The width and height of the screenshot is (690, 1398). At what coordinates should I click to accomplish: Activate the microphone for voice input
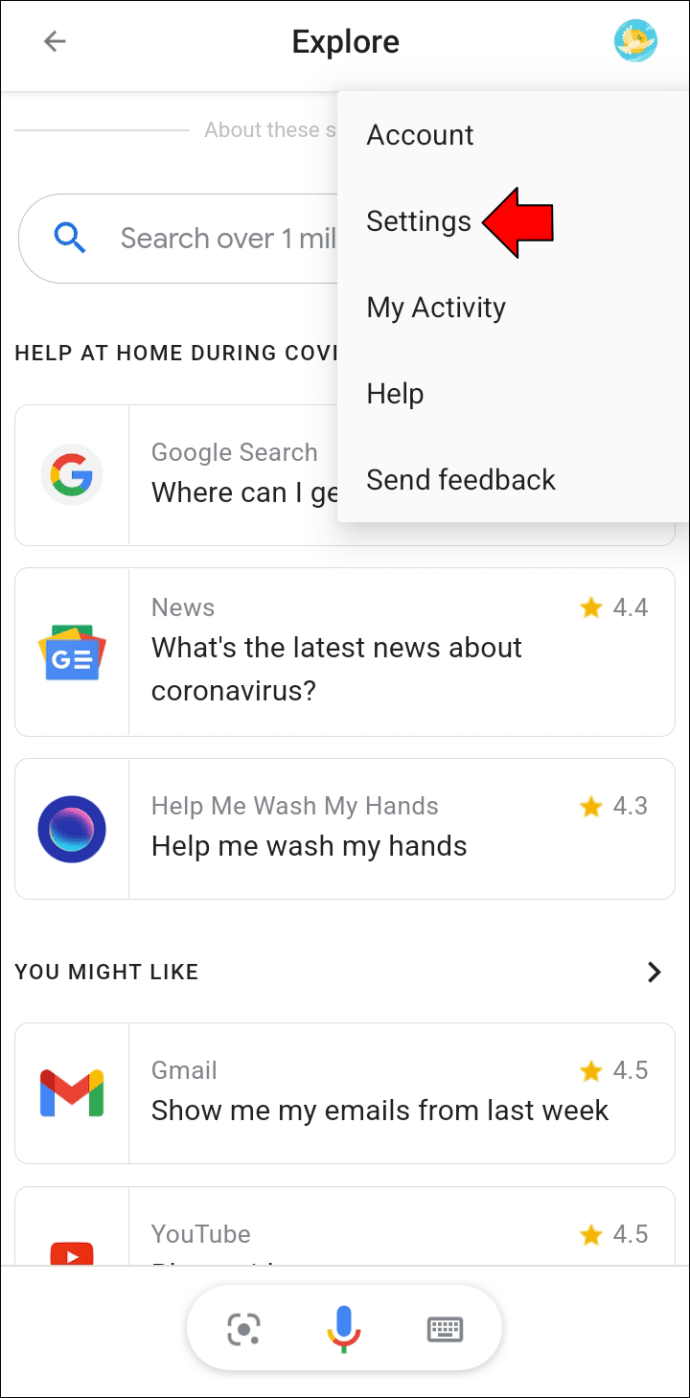pos(344,1328)
